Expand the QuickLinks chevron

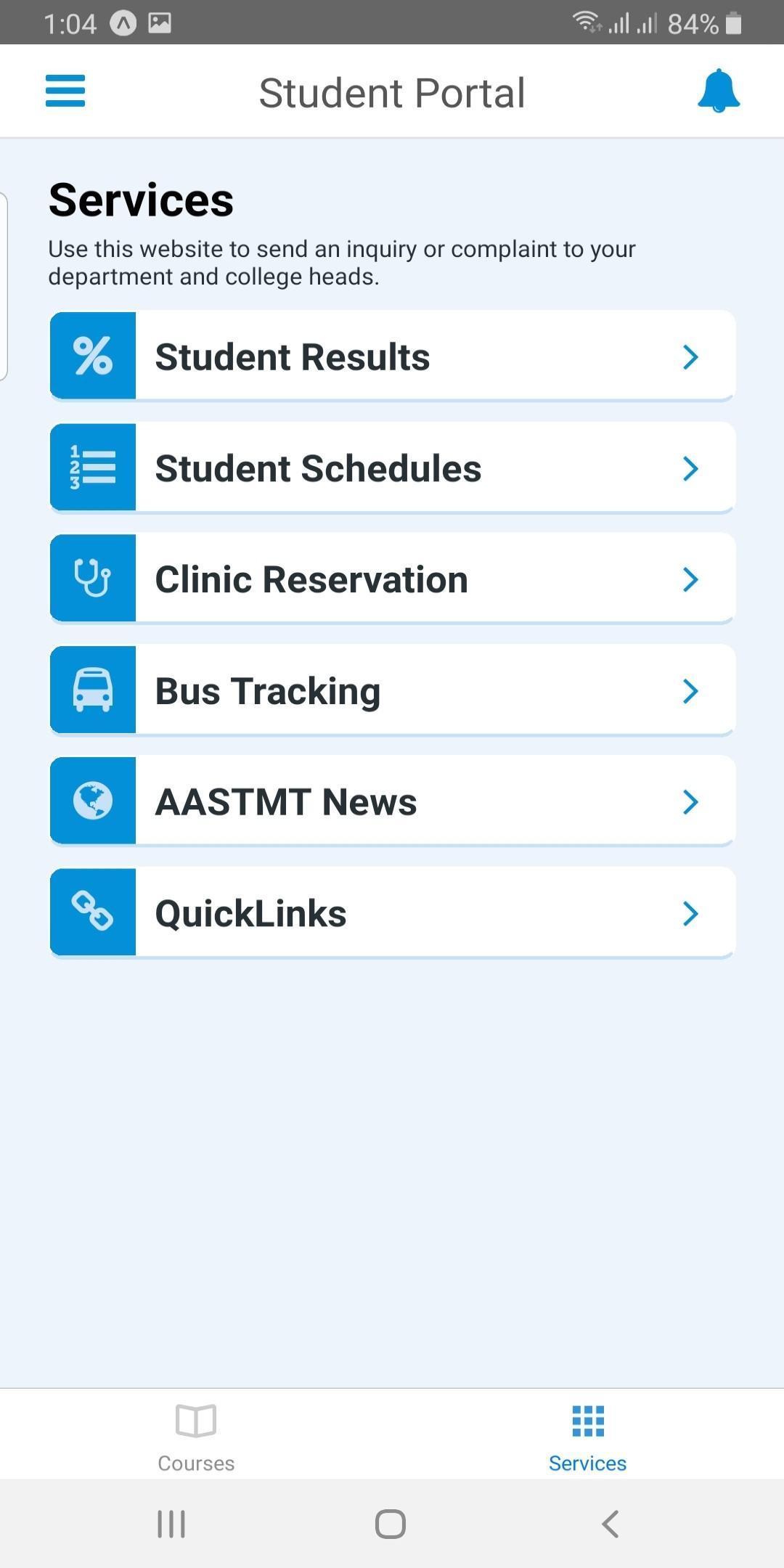pos(690,913)
